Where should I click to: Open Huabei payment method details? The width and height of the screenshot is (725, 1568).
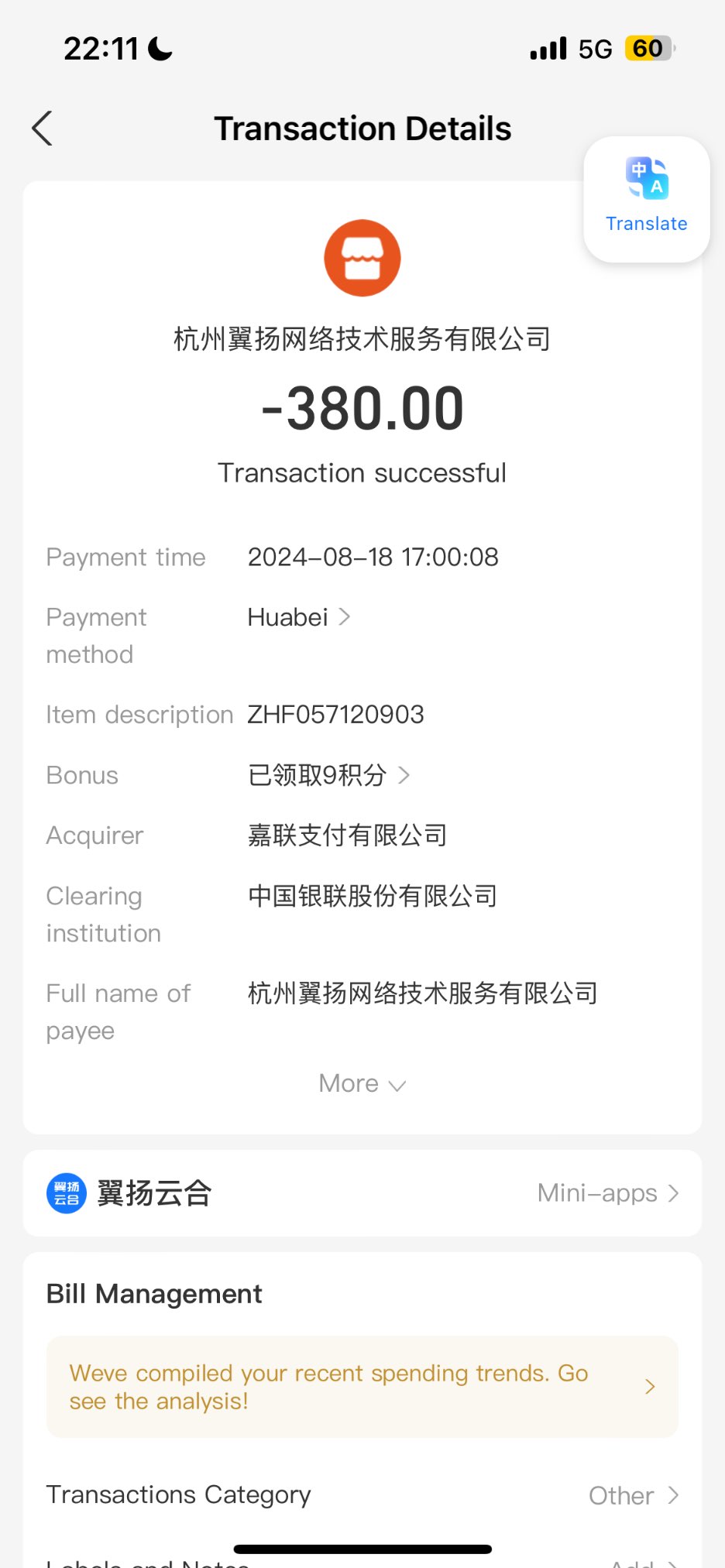click(299, 618)
